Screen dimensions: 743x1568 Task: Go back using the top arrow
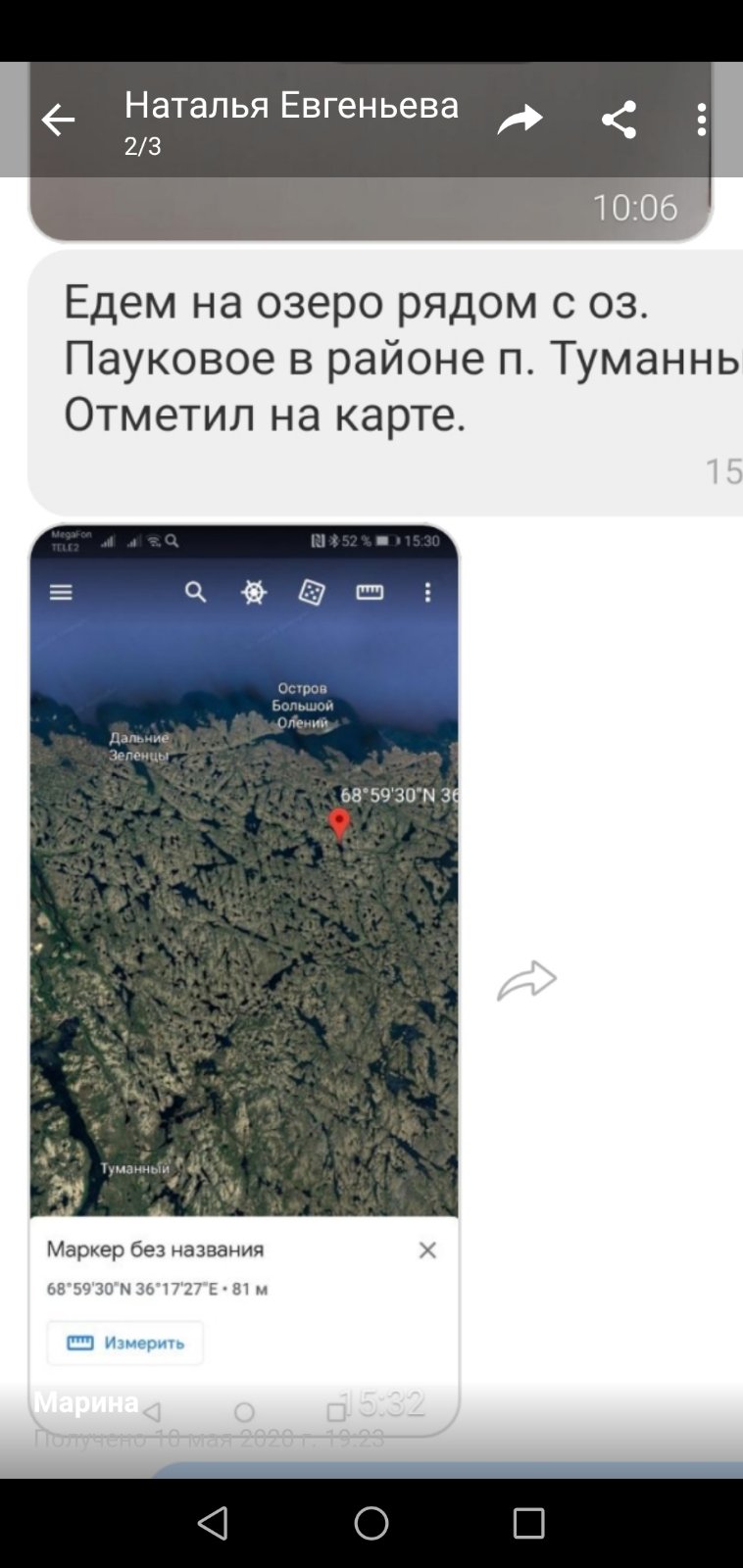coord(58,121)
